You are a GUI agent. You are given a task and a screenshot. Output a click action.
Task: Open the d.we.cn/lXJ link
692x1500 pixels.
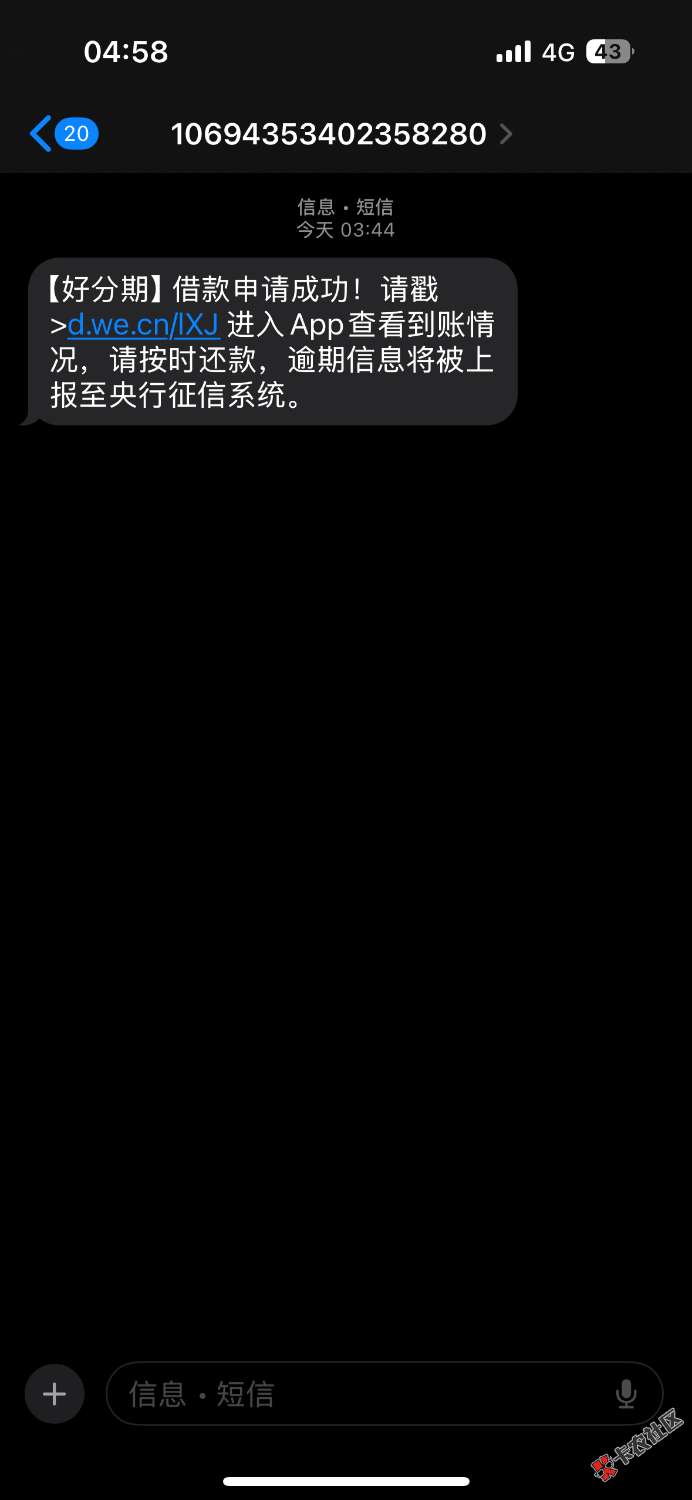[x=143, y=325]
